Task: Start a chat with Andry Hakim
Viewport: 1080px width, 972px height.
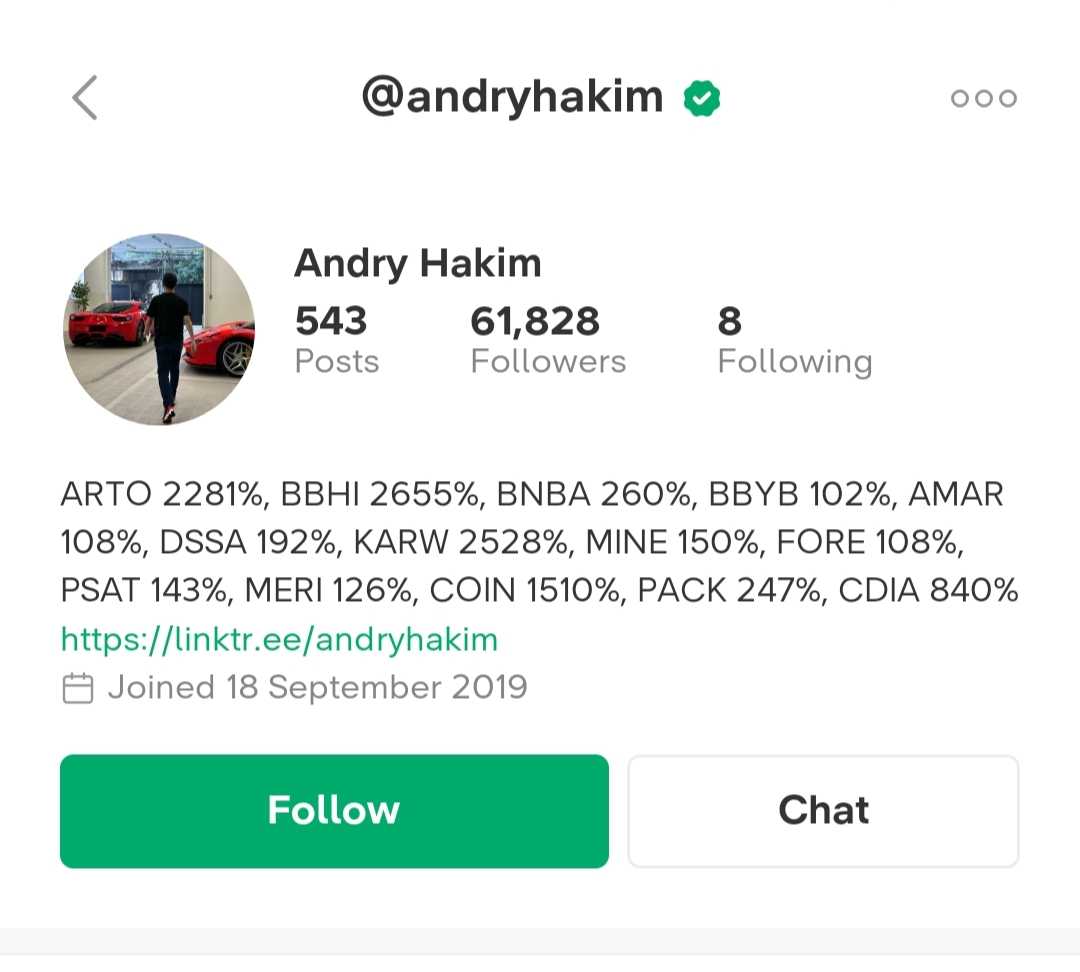Action: tap(823, 811)
